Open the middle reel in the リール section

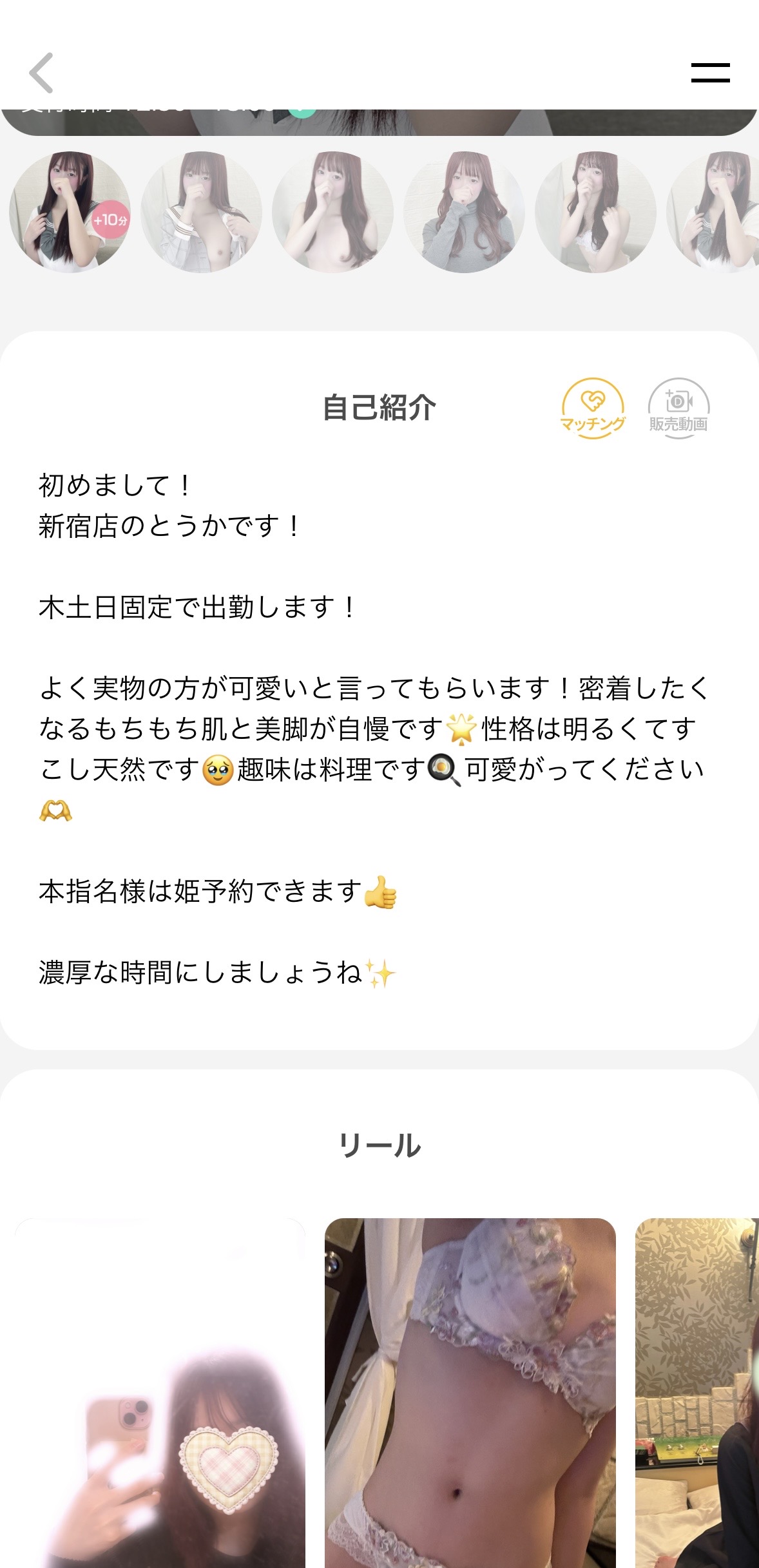point(470,1391)
